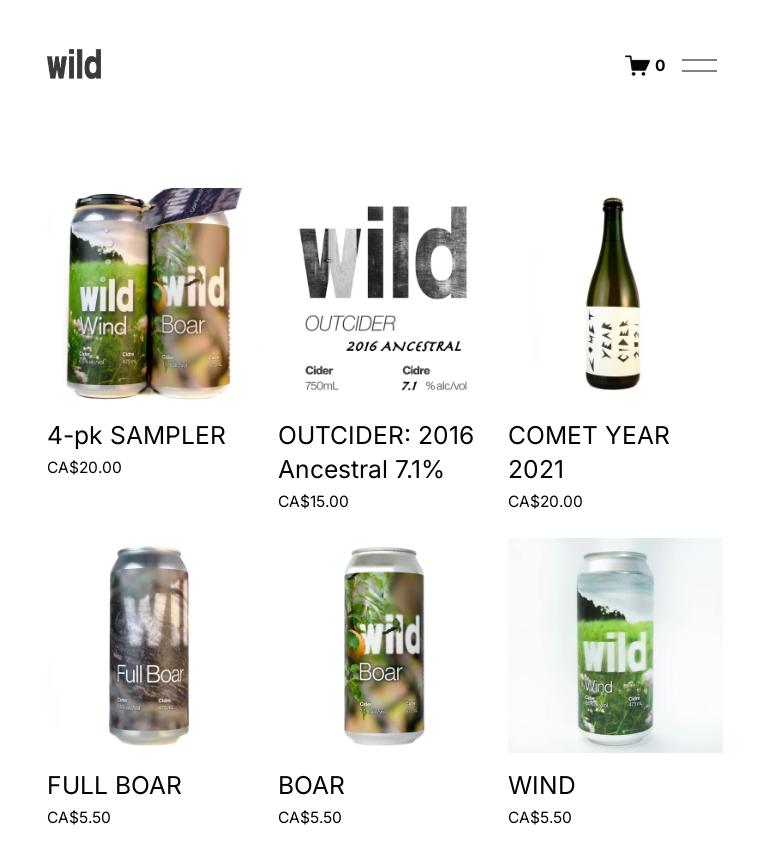This screenshot has width=770, height=858.
Task: Open the shopping cart
Action: [x=637, y=65]
